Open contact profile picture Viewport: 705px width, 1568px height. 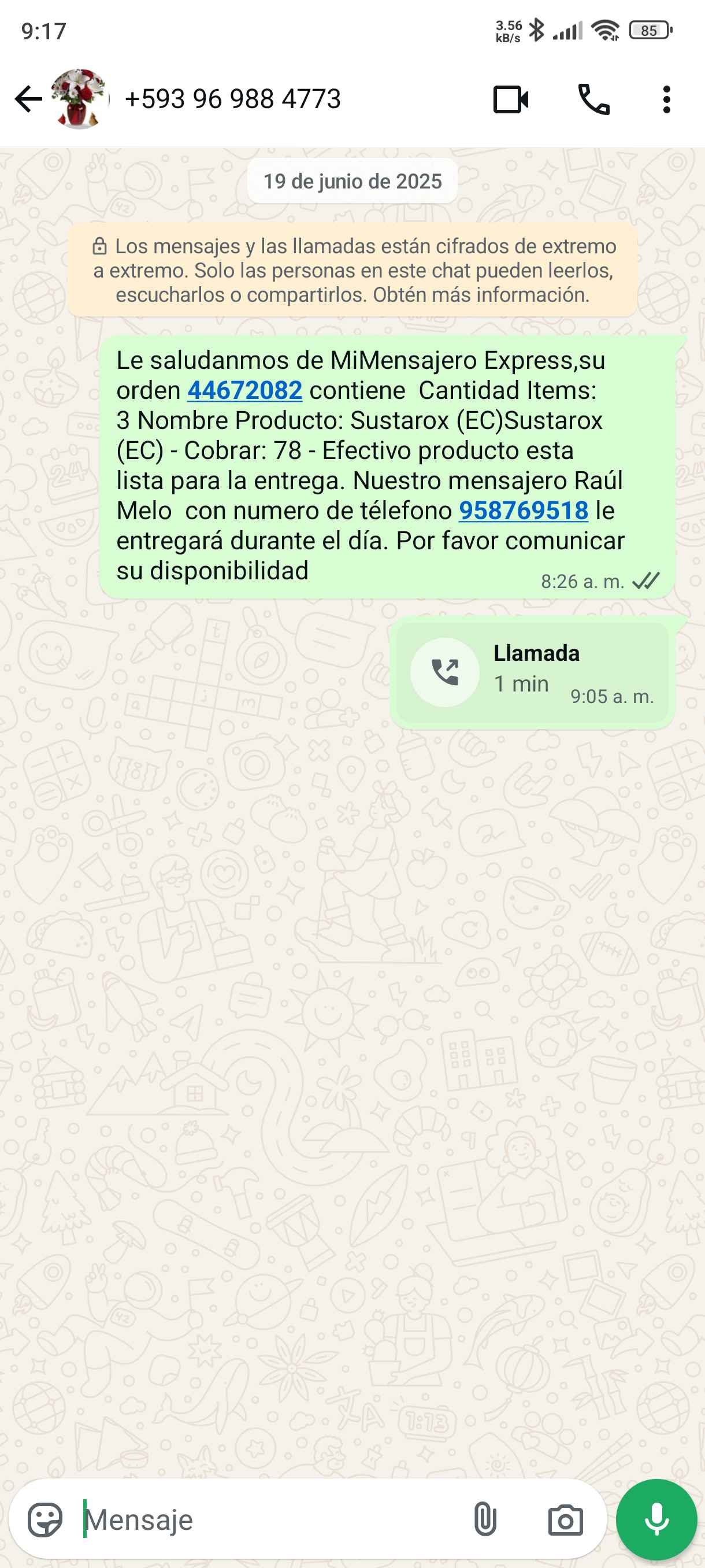pyautogui.click(x=80, y=99)
